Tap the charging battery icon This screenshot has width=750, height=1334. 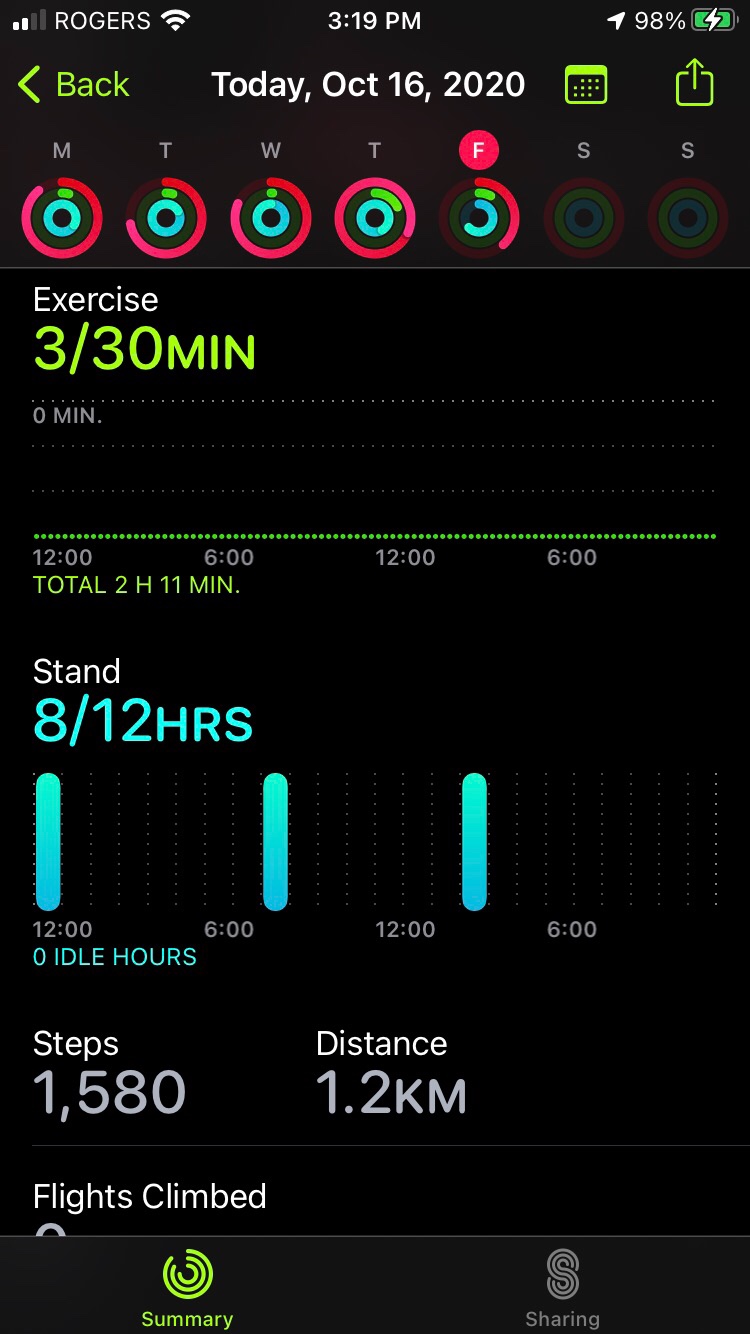[x=716, y=20]
